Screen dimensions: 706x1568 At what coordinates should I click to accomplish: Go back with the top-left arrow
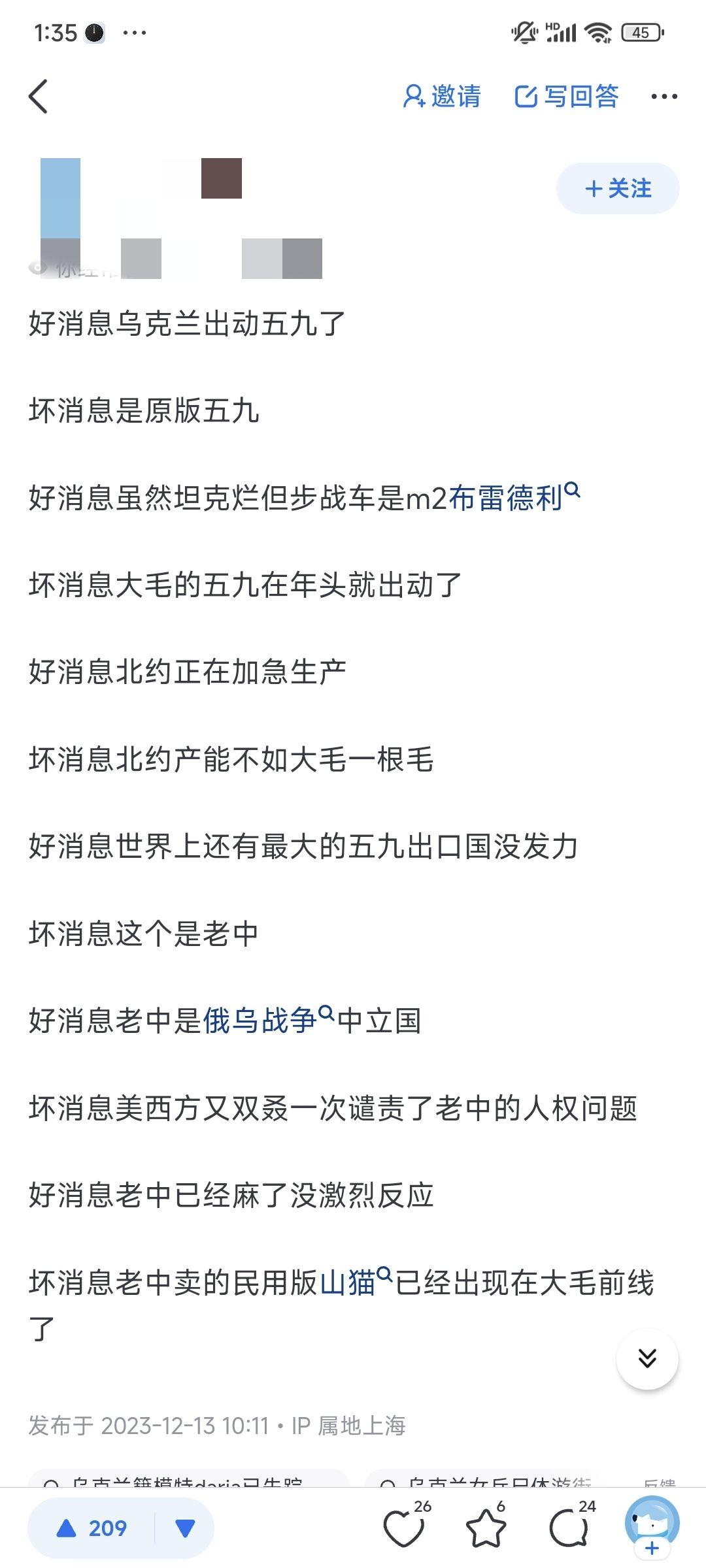click(39, 97)
